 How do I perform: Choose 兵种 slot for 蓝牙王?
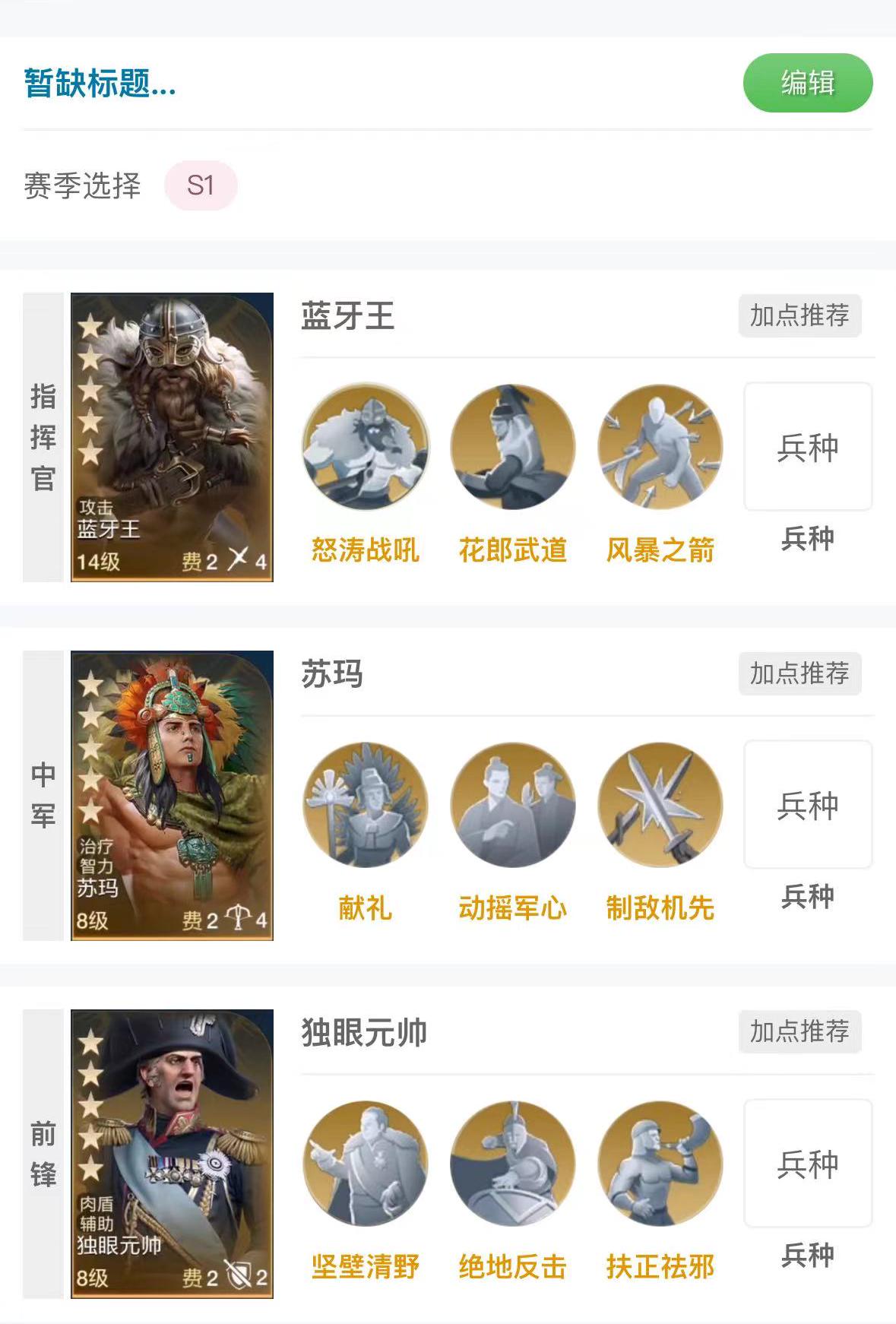pos(807,447)
